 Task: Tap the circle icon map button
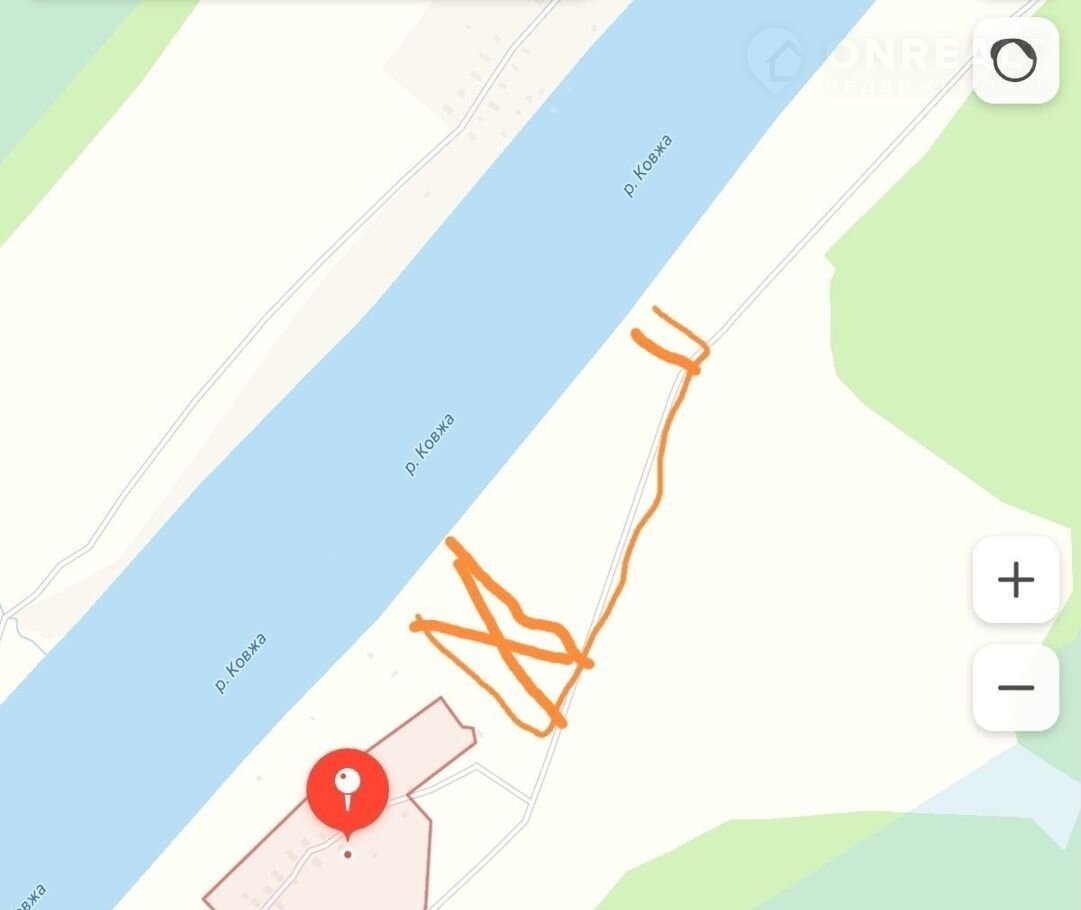pos(1014,61)
